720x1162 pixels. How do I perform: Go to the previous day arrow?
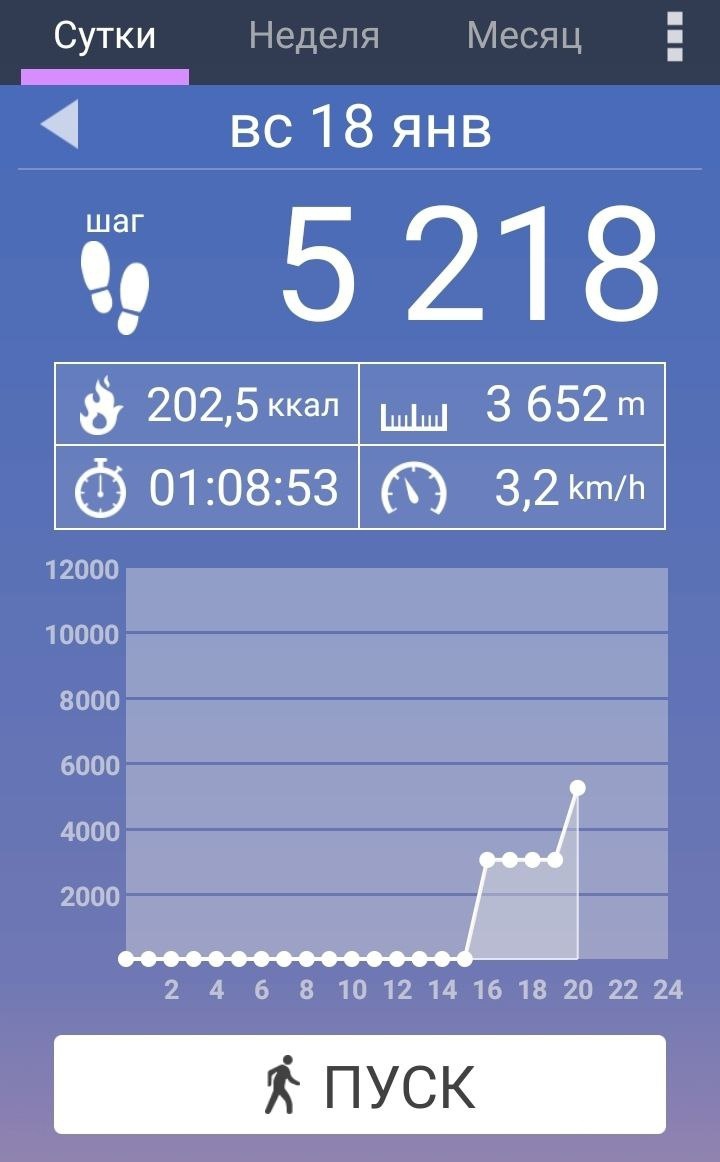60,126
